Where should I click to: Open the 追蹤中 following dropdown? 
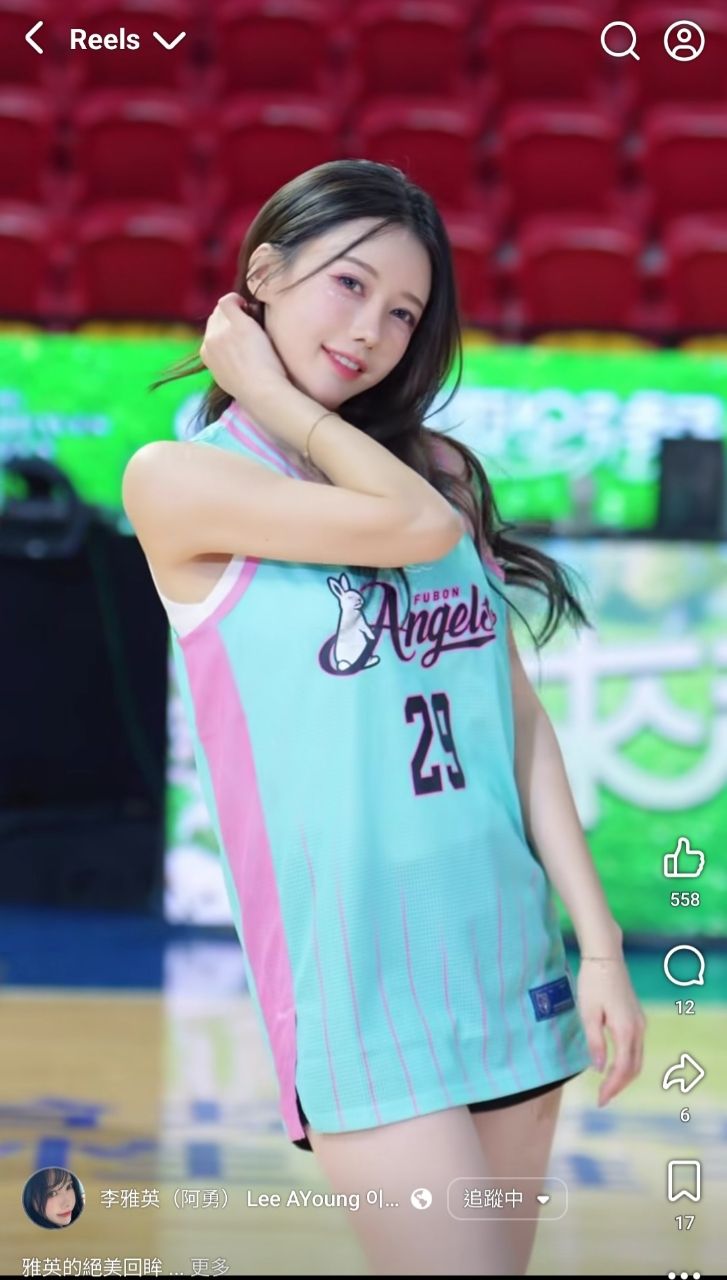tap(507, 1199)
